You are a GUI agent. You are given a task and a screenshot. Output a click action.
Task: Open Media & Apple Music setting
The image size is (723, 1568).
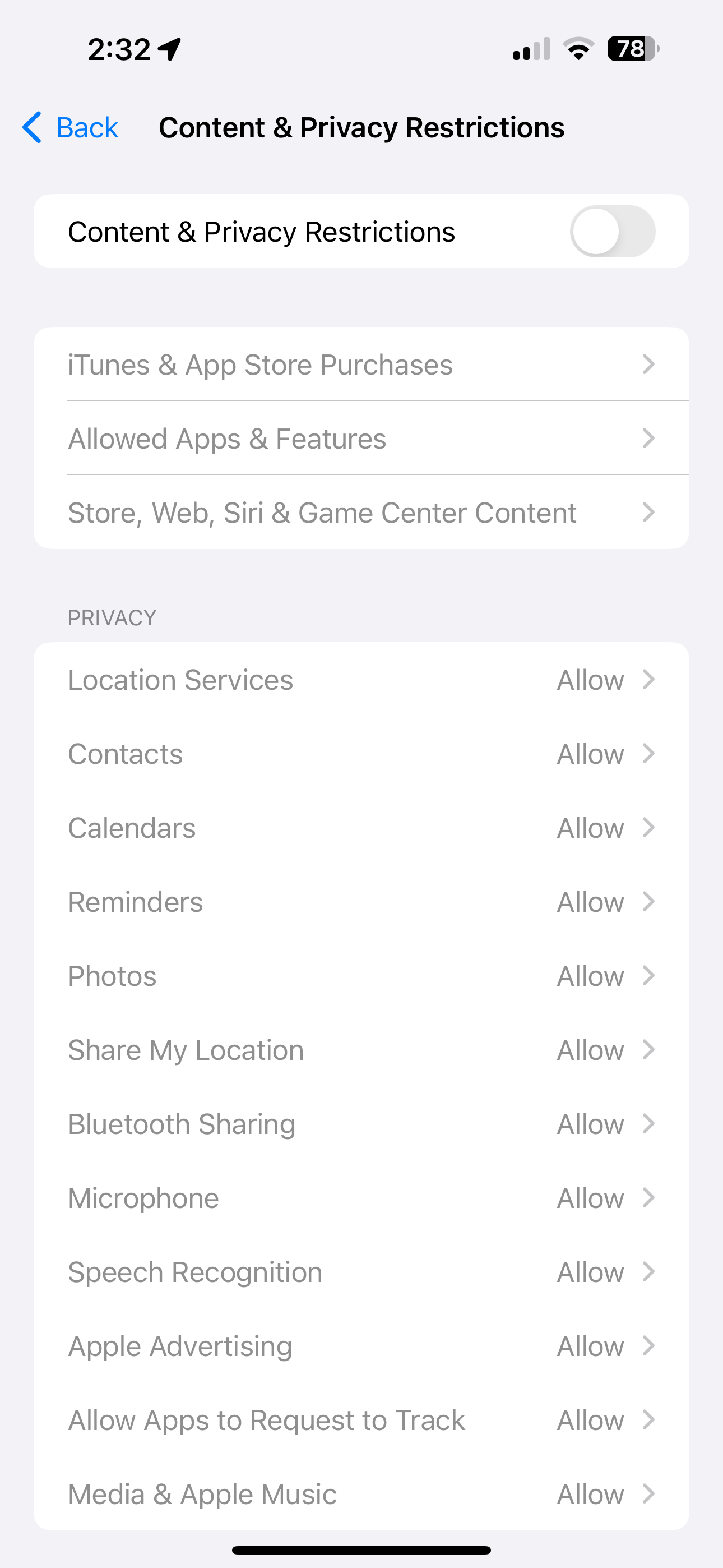click(x=361, y=1494)
